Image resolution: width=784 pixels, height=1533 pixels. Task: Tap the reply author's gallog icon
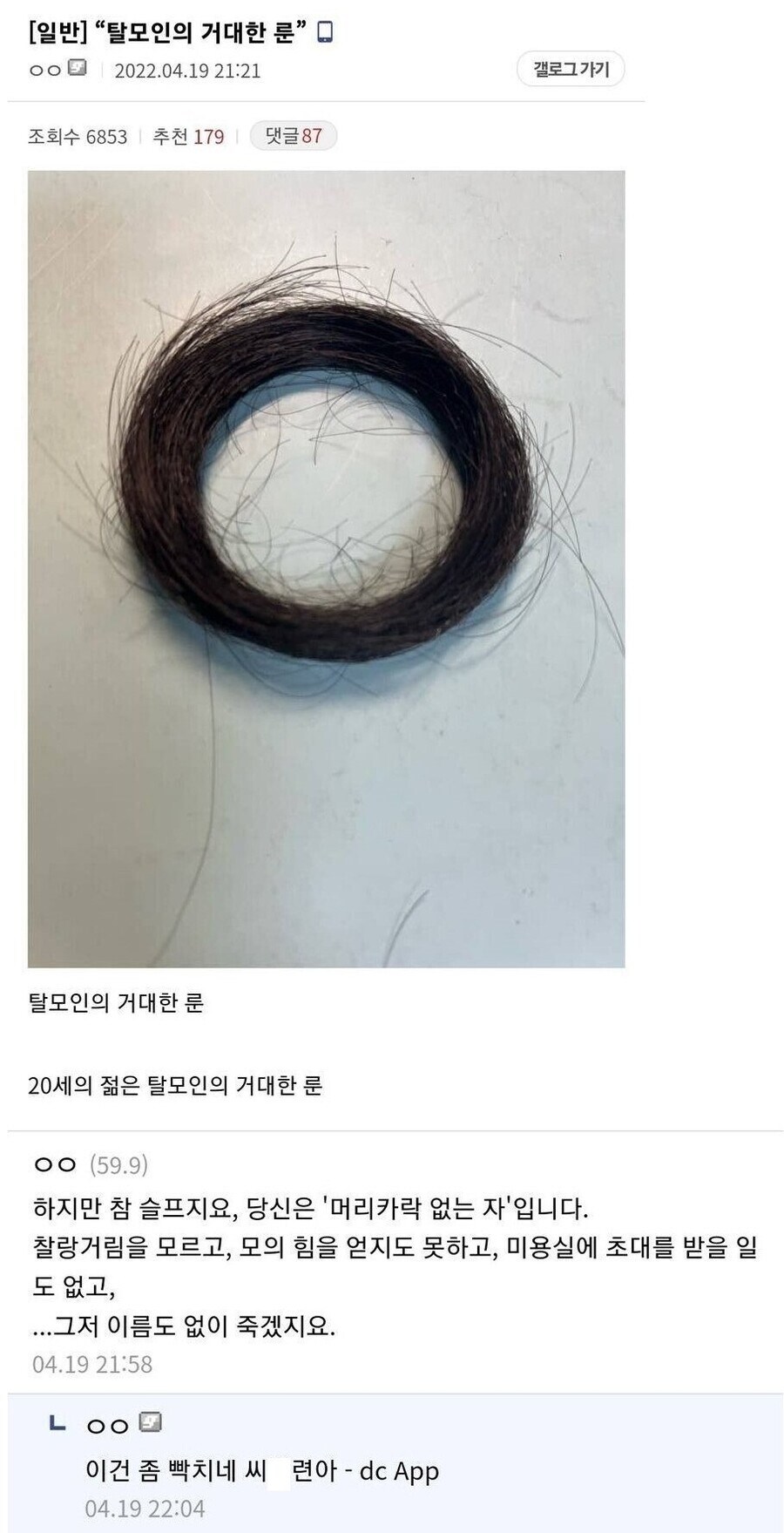tap(152, 1423)
